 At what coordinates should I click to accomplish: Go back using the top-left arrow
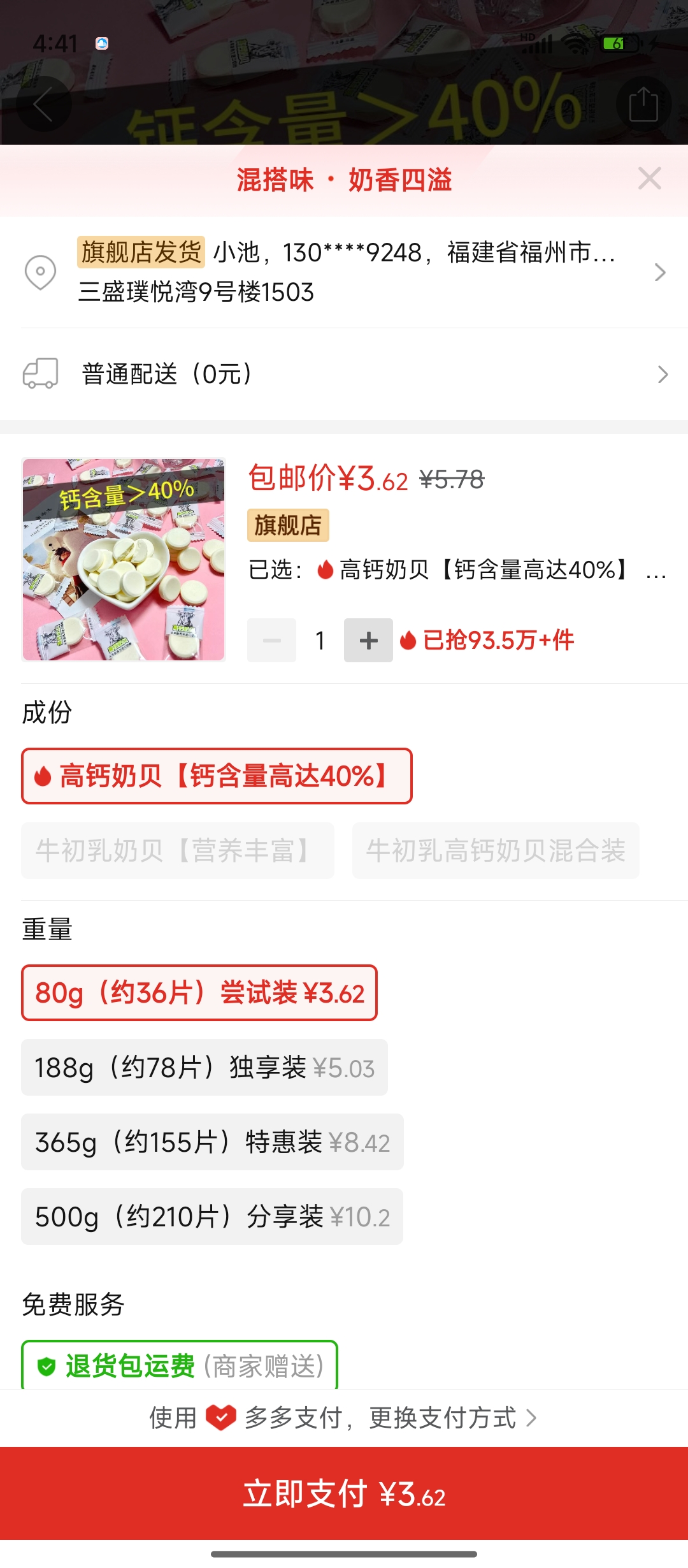(x=43, y=104)
